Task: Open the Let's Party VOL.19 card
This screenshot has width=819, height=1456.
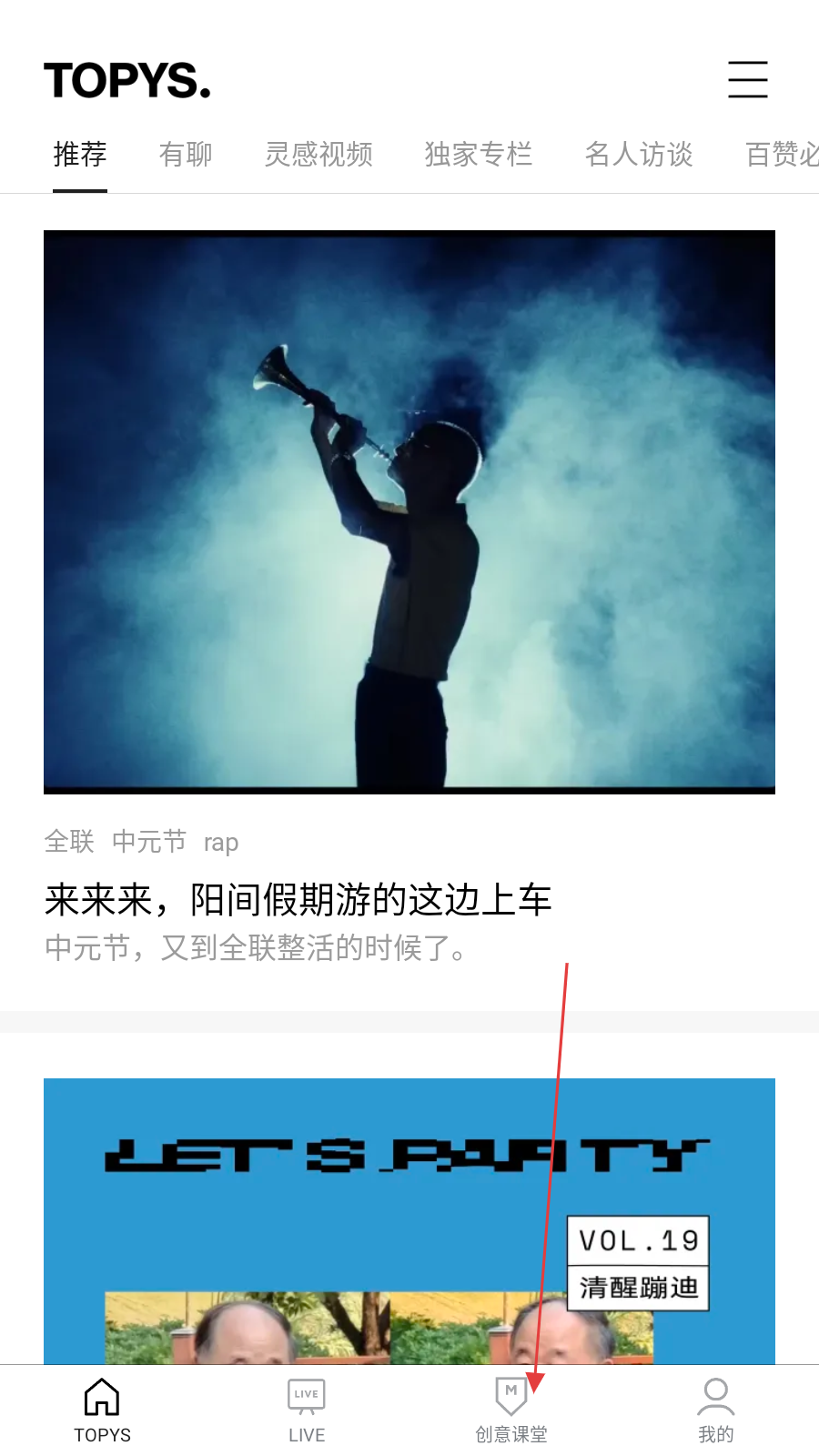Action: coord(409,1219)
